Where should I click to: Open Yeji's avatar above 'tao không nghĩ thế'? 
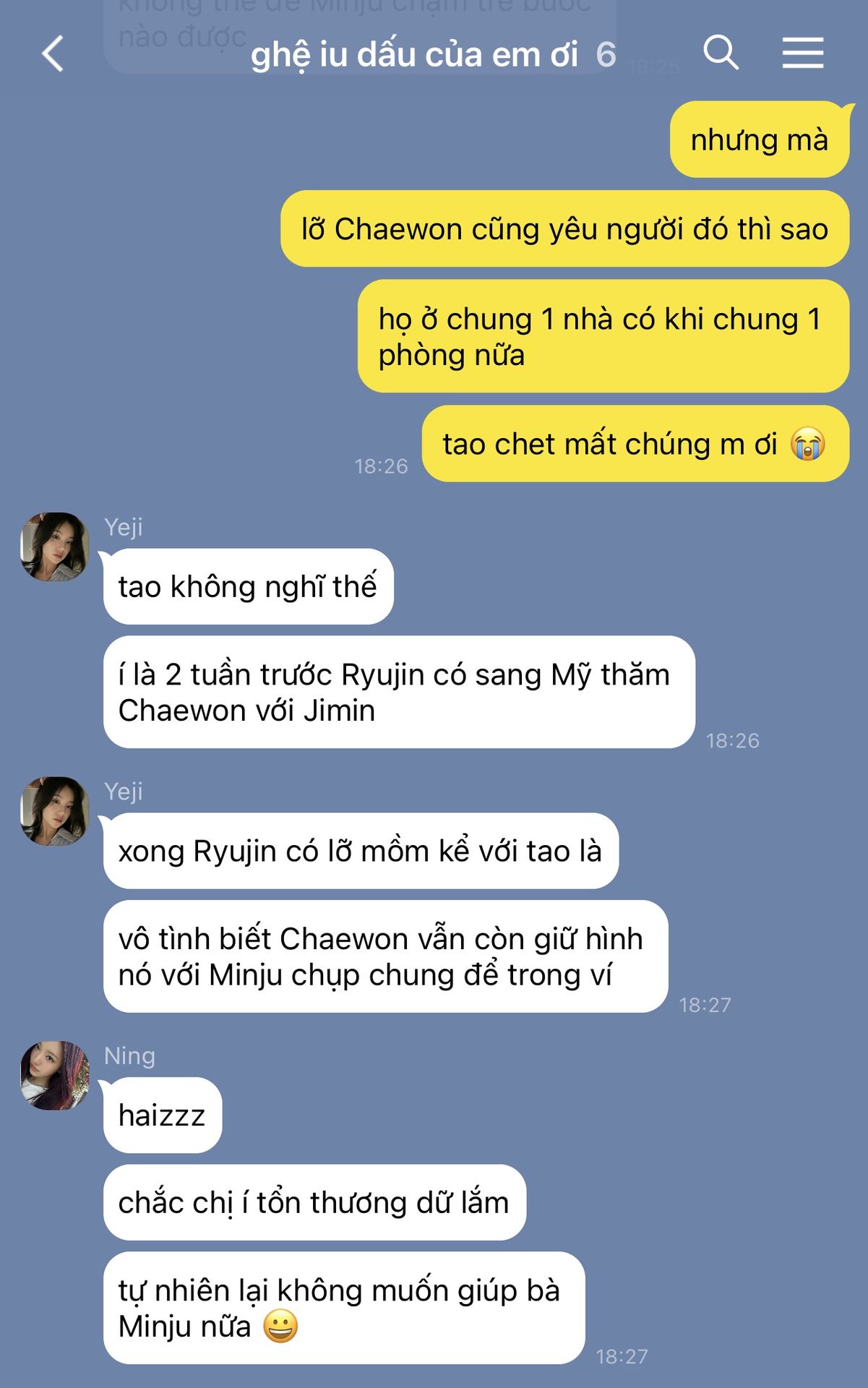pos(55,547)
